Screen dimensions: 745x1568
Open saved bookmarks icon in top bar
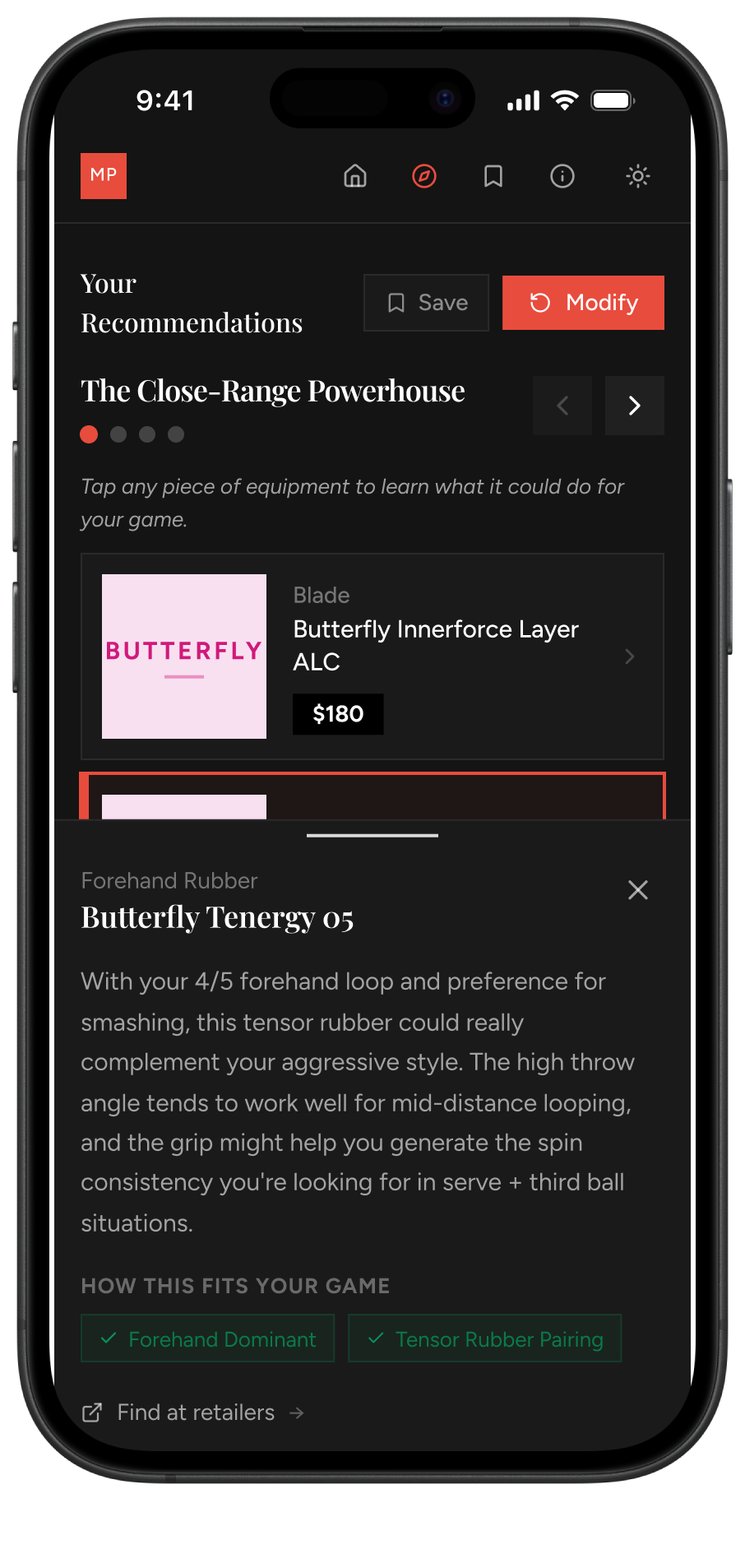(493, 176)
